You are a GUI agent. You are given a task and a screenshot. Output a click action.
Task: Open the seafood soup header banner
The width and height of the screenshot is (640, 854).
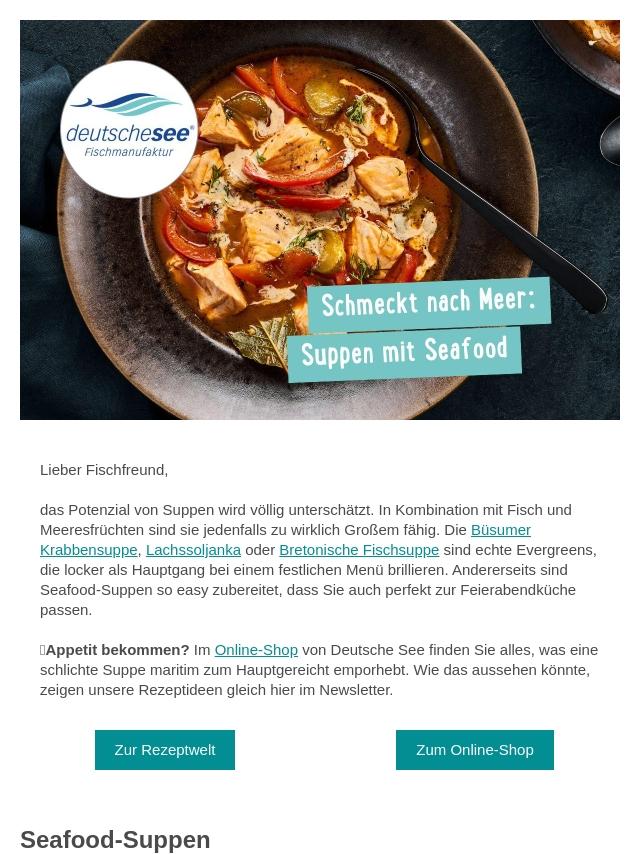coord(320,220)
